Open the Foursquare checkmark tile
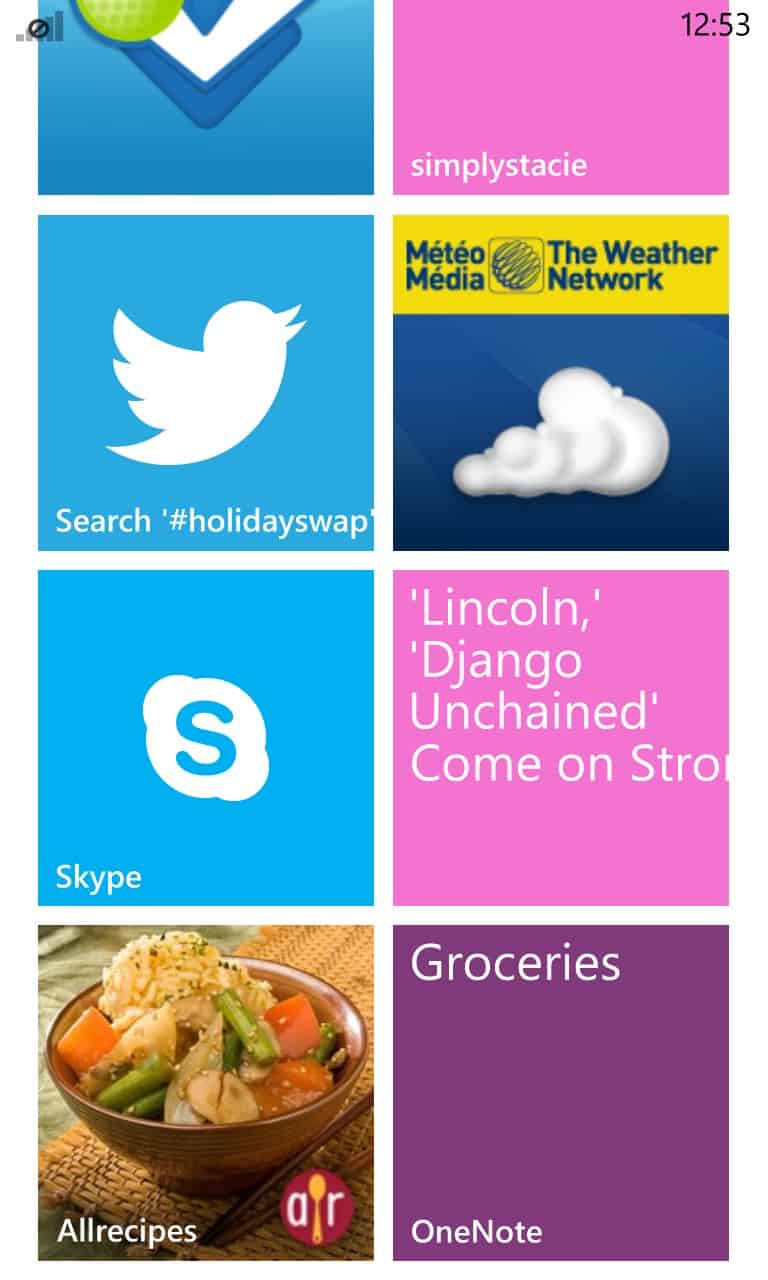Screen dimensions: 768x1280 206,97
